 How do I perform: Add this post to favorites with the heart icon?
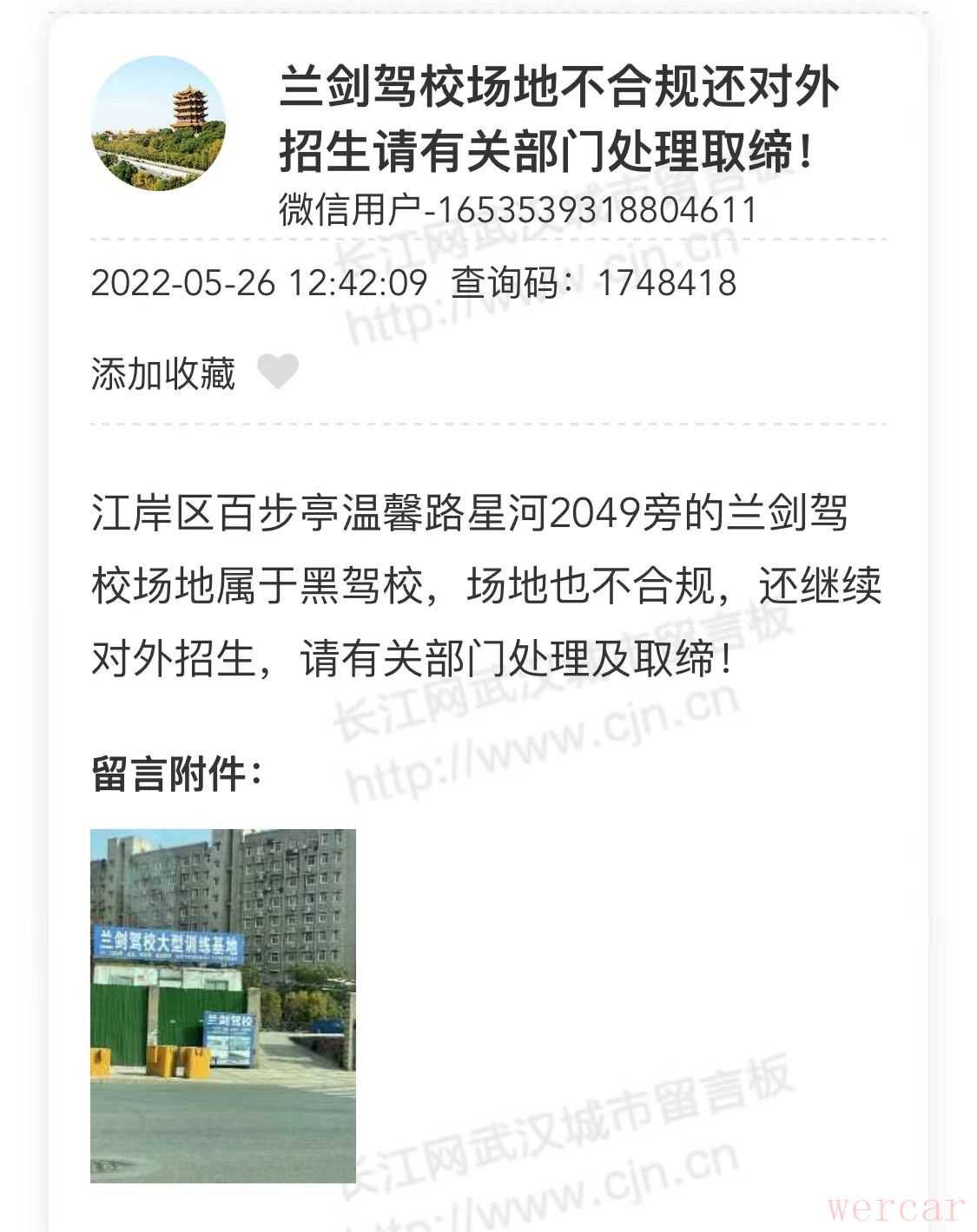277,372
